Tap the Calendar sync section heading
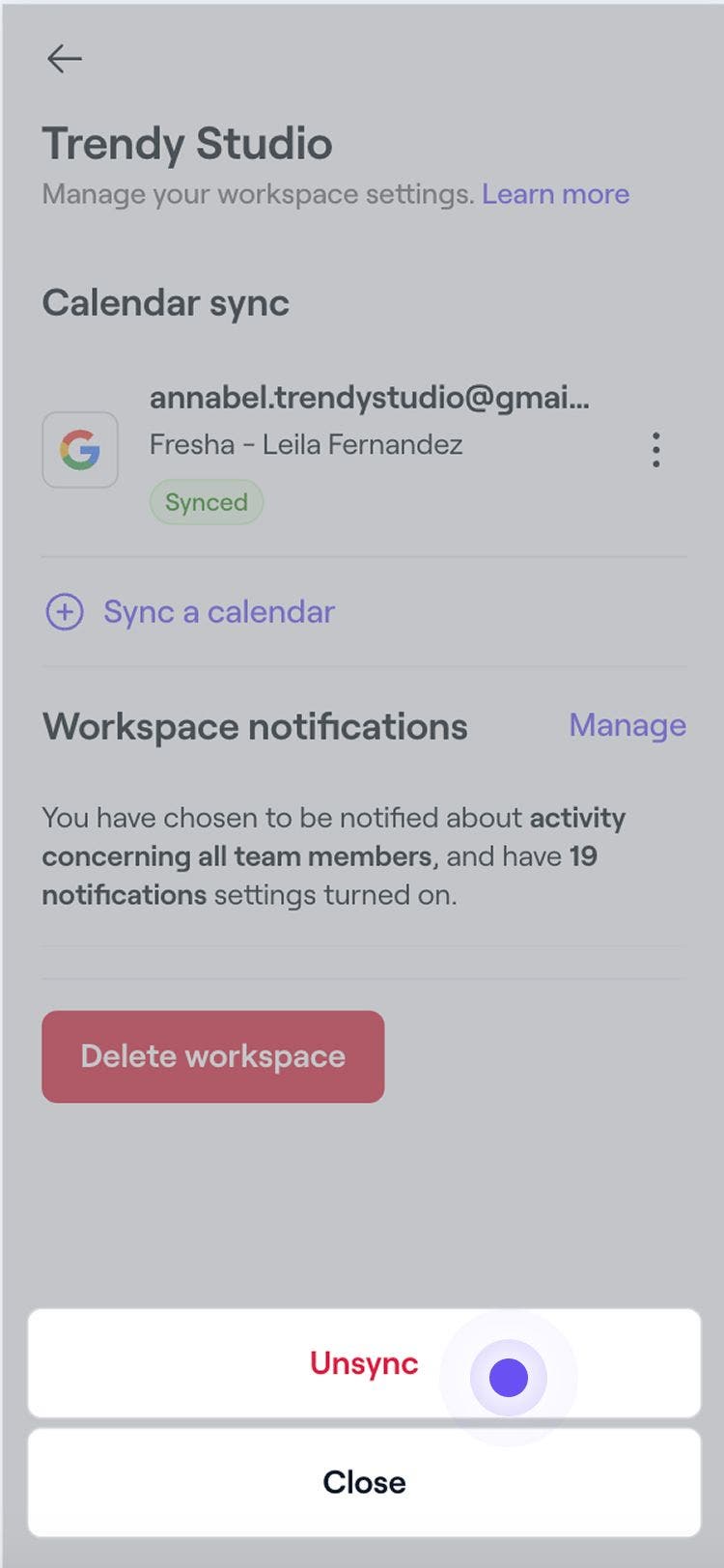The image size is (724, 1568). point(165,302)
